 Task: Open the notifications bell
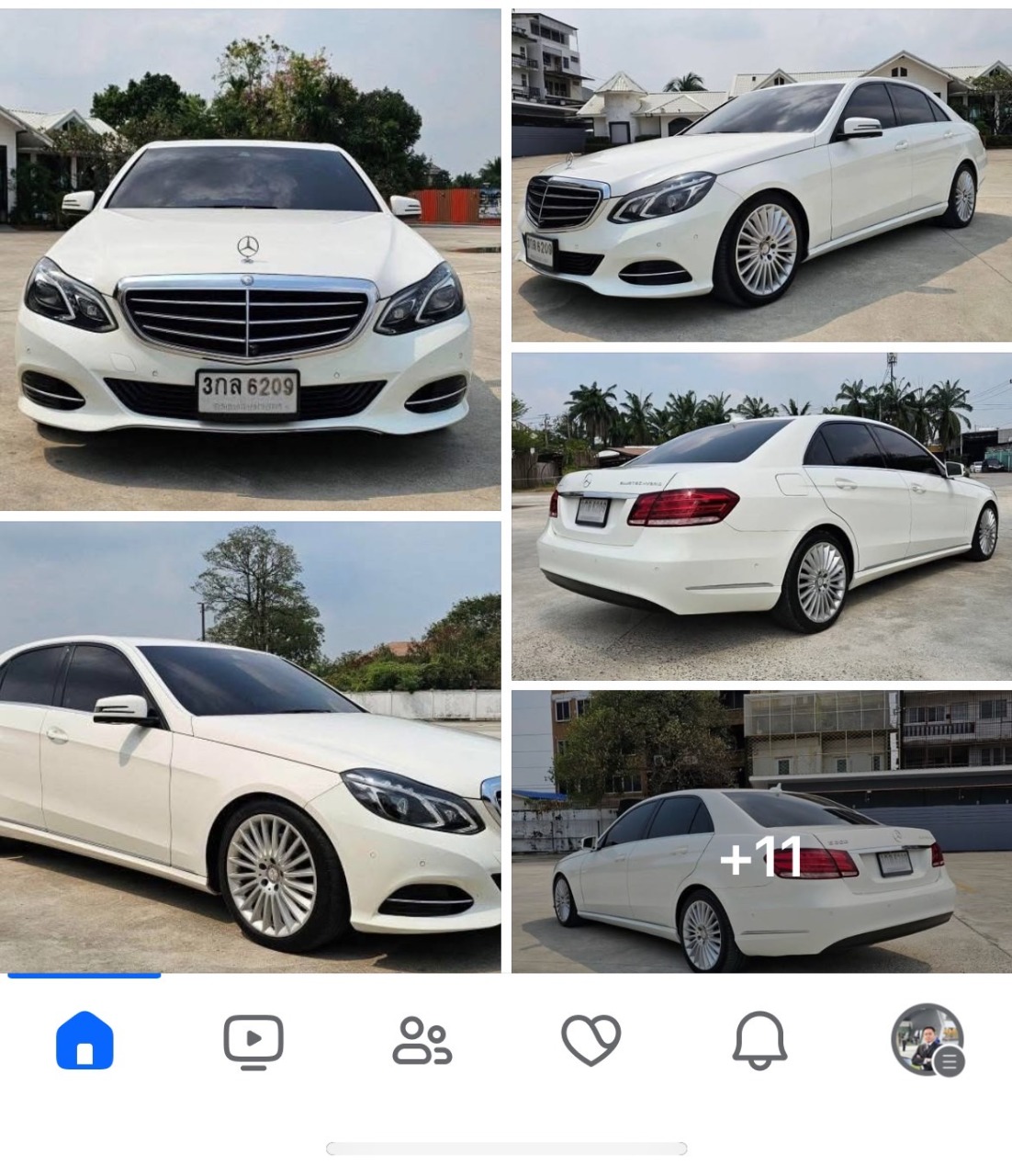[x=759, y=1041]
